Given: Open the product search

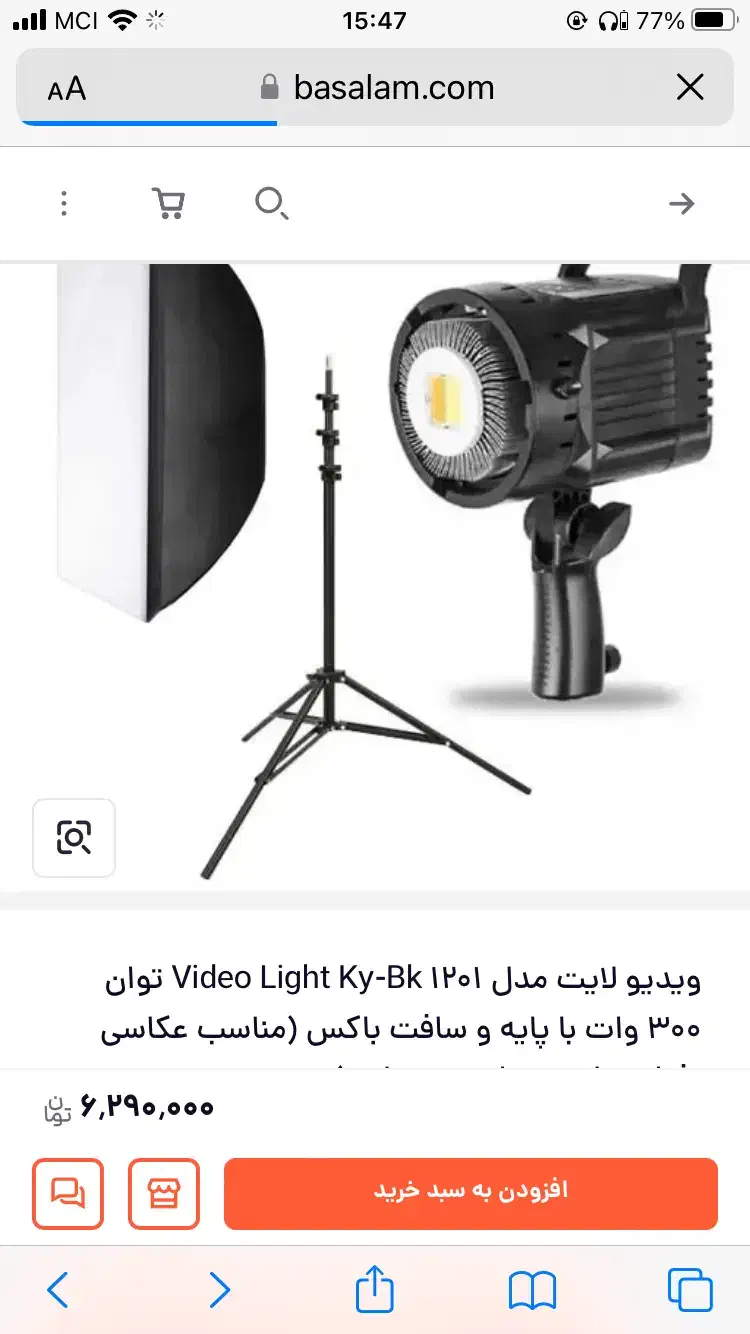Looking at the screenshot, I should [x=271, y=203].
